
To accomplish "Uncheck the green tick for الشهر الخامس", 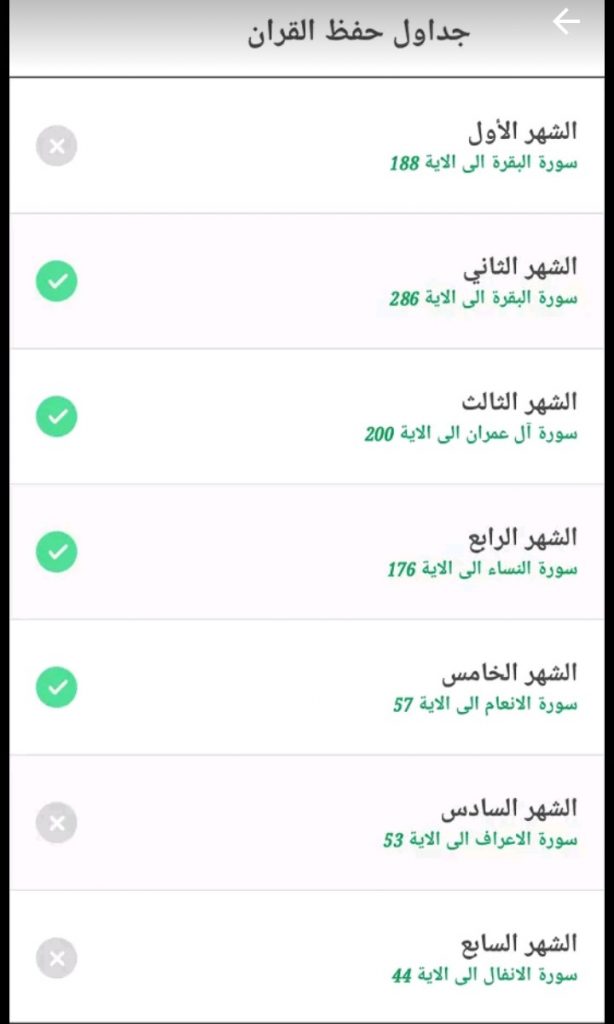I will 57,687.
